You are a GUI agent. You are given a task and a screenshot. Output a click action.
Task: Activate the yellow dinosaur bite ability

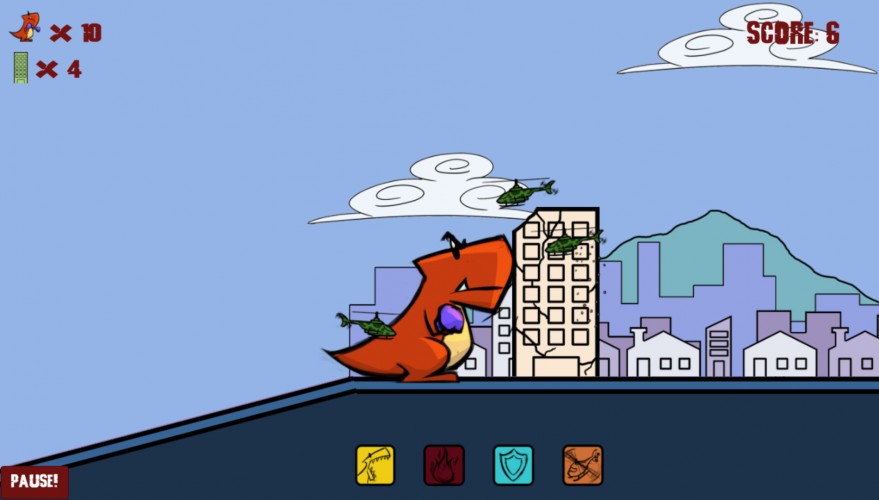375,465
